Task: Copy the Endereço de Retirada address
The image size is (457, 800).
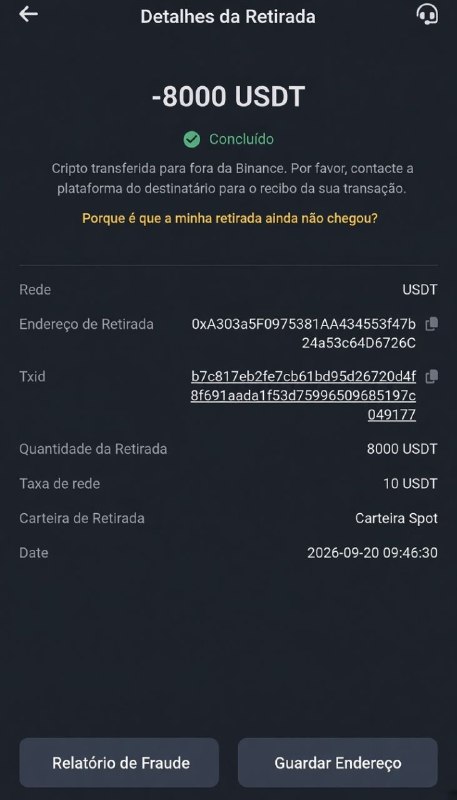Action: (x=431, y=324)
